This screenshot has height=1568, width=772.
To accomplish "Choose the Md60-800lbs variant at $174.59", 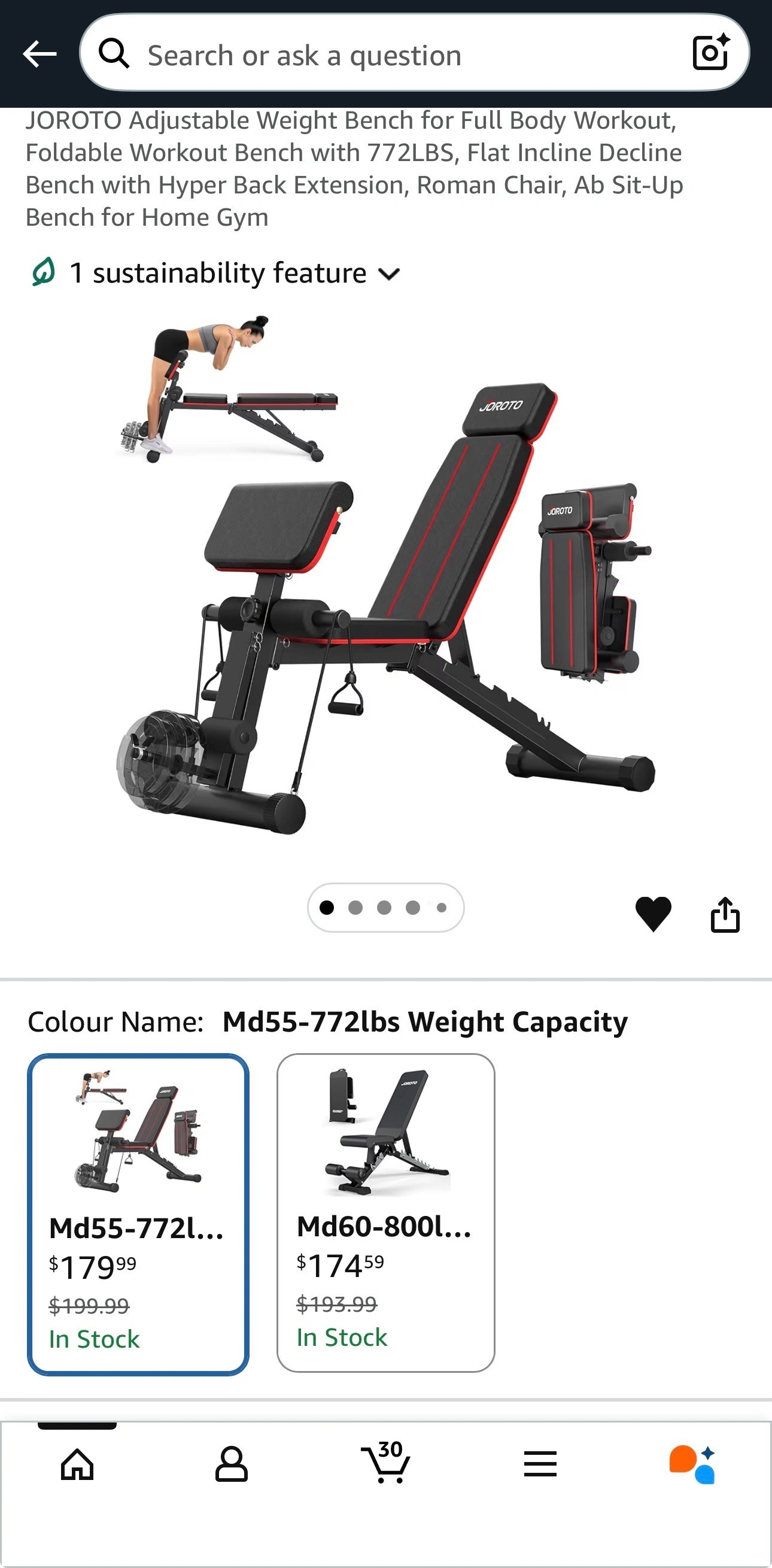I will [385, 1212].
